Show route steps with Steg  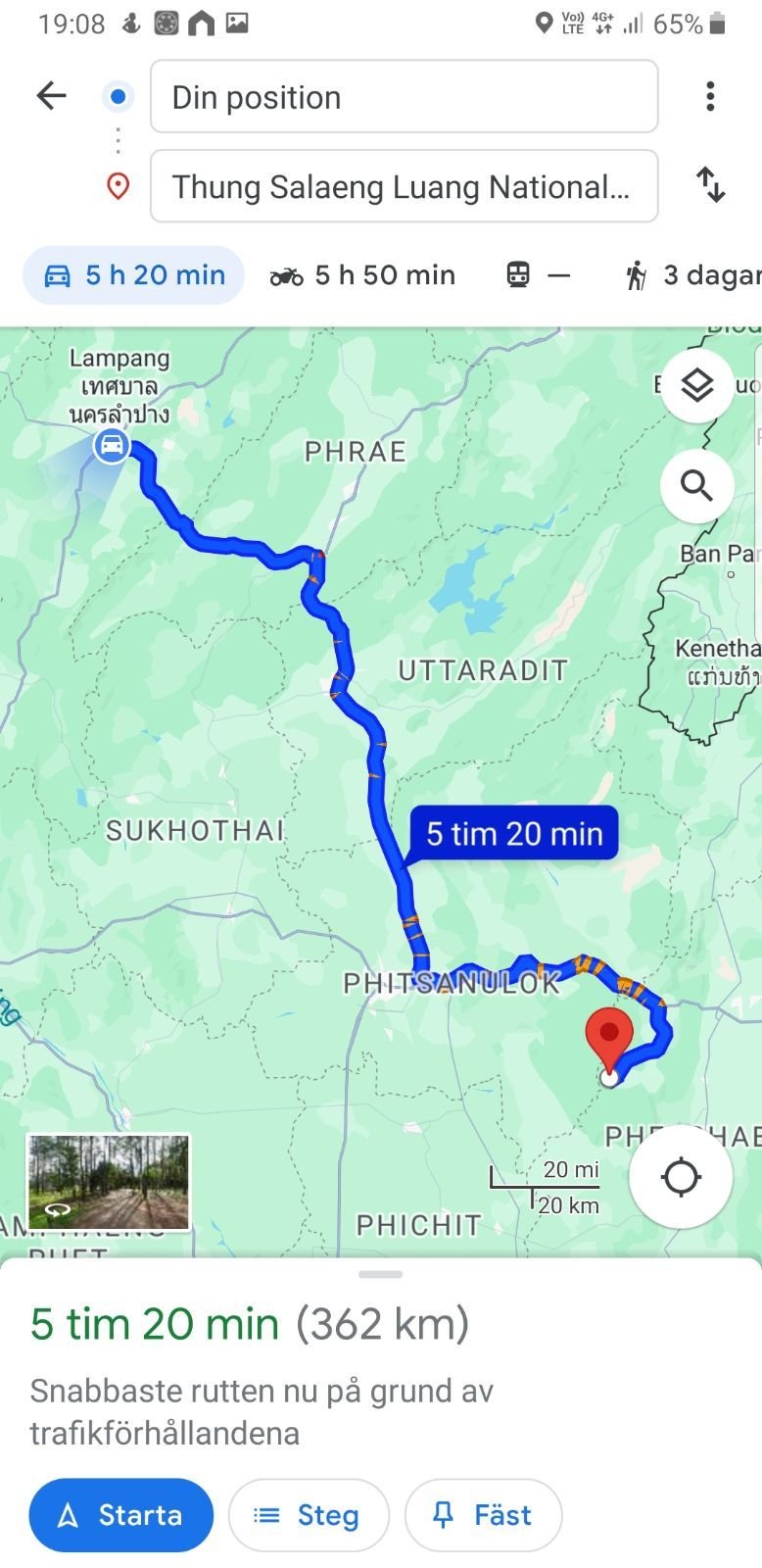click(x=309, y=1515)
